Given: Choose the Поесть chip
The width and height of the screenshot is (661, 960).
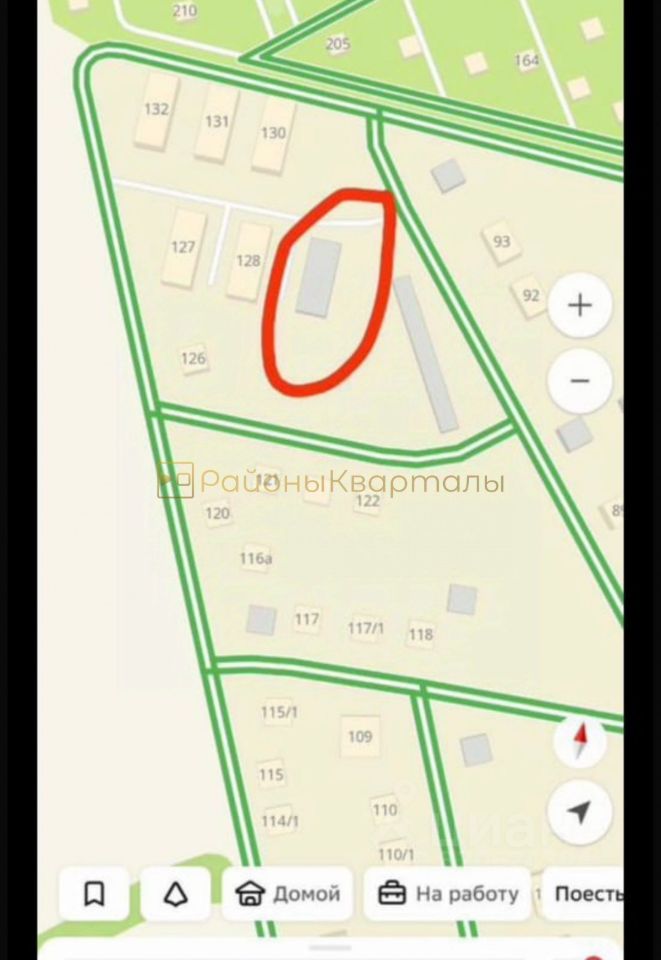Looking at the screenshot, I should point(588,893).
